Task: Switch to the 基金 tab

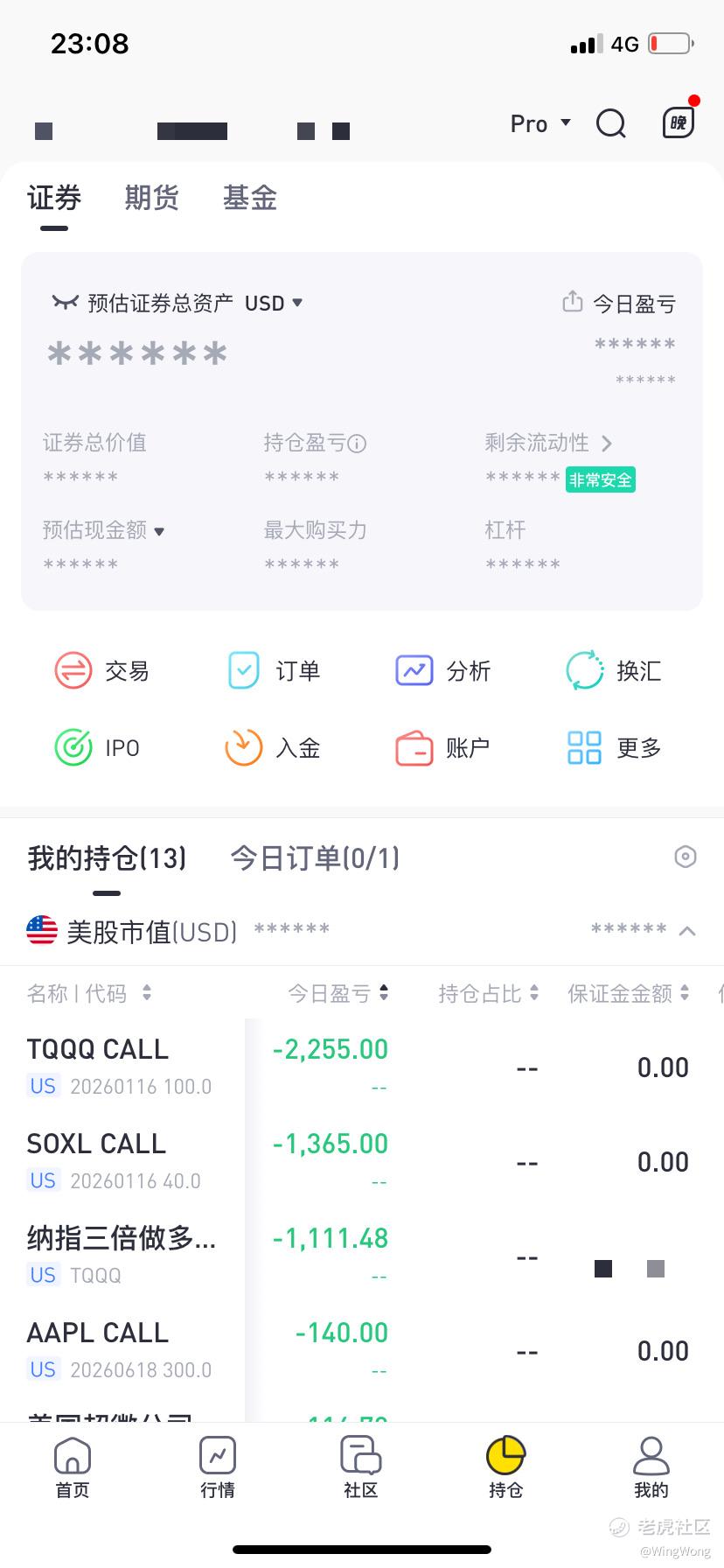Action: (x=249, y=198)
